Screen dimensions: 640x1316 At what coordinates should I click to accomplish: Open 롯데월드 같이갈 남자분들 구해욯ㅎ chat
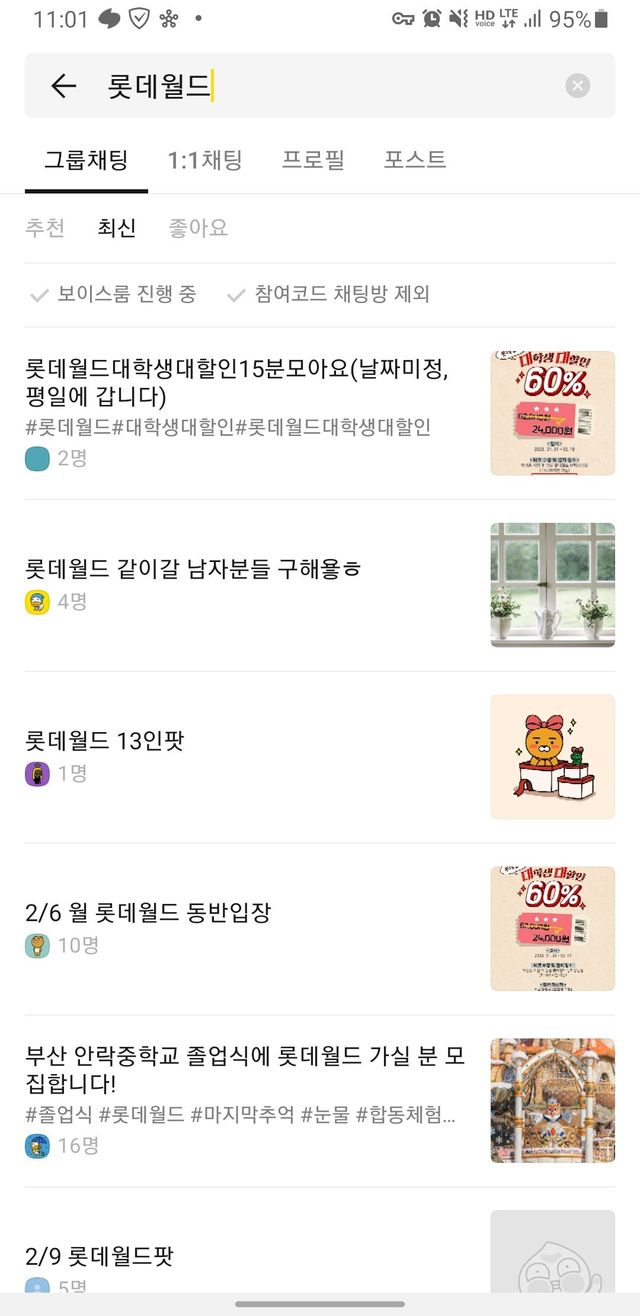pos(194,569)
